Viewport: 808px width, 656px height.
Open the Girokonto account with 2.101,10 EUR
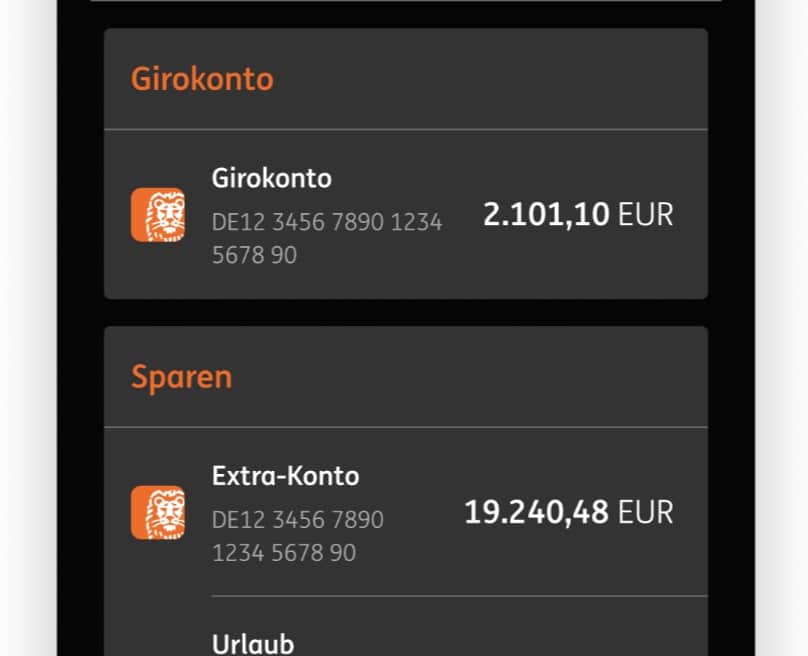tap(405, 215)
